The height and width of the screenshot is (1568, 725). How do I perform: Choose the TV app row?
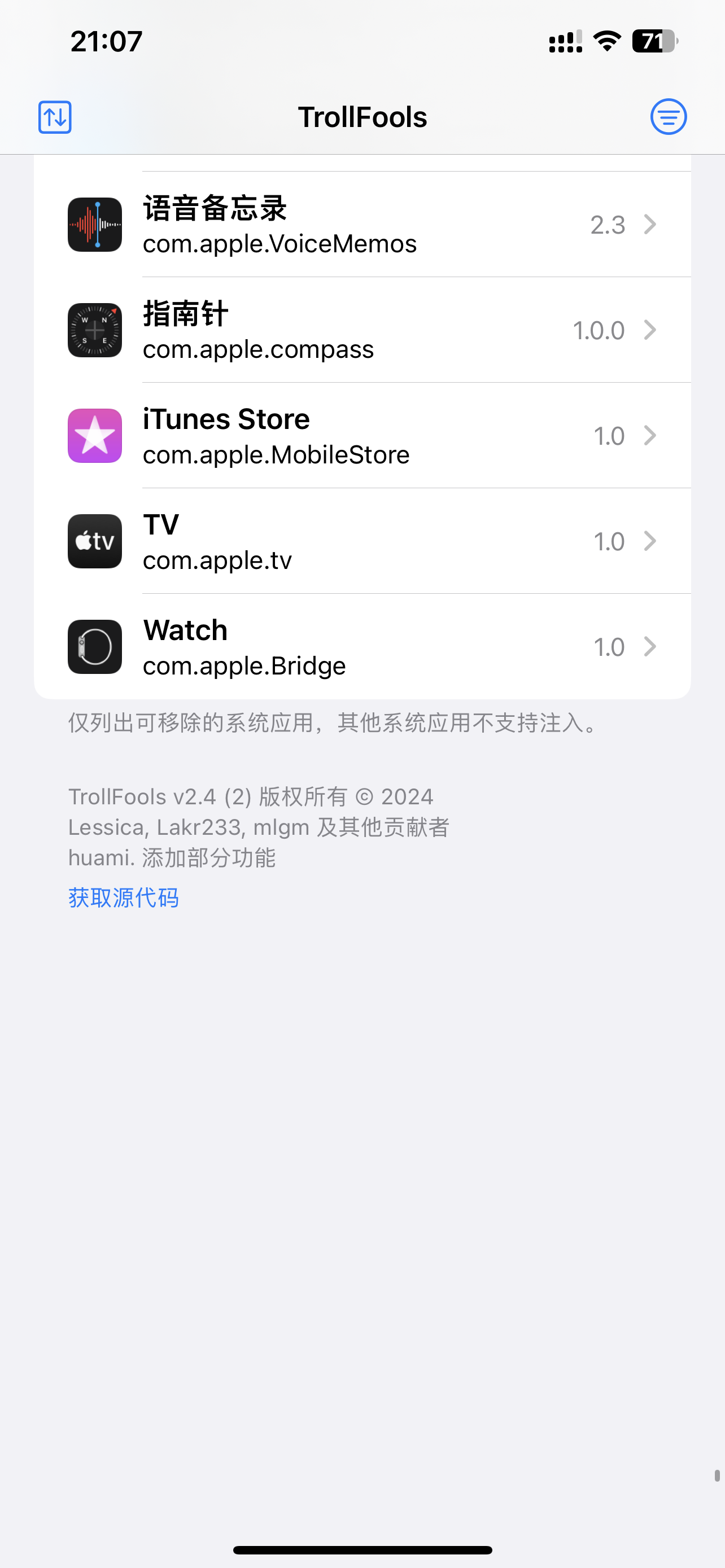coord(361,541)
